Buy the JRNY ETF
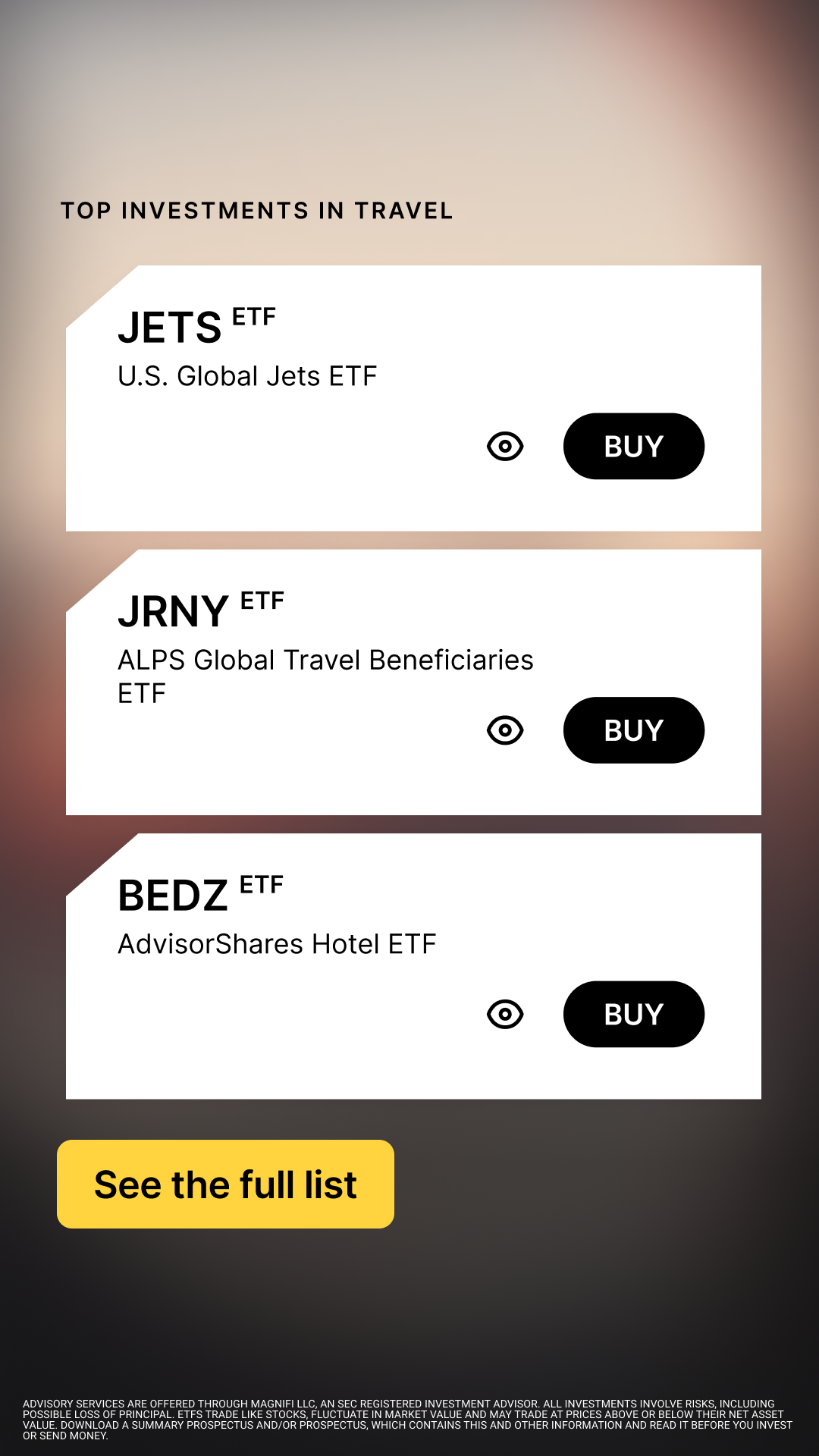This screenshot has height=1456, width=819. (633, 730)
